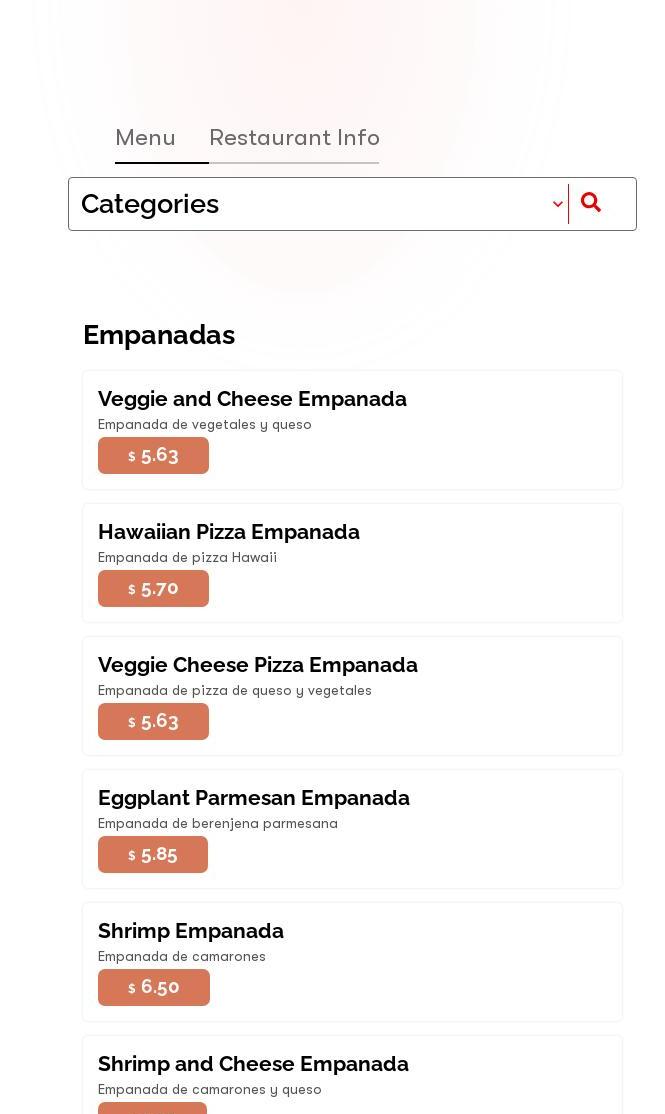Tap the $6.50 Shrimp Empanada price button
The image size is (665, 1114).
tap(154, 988)
